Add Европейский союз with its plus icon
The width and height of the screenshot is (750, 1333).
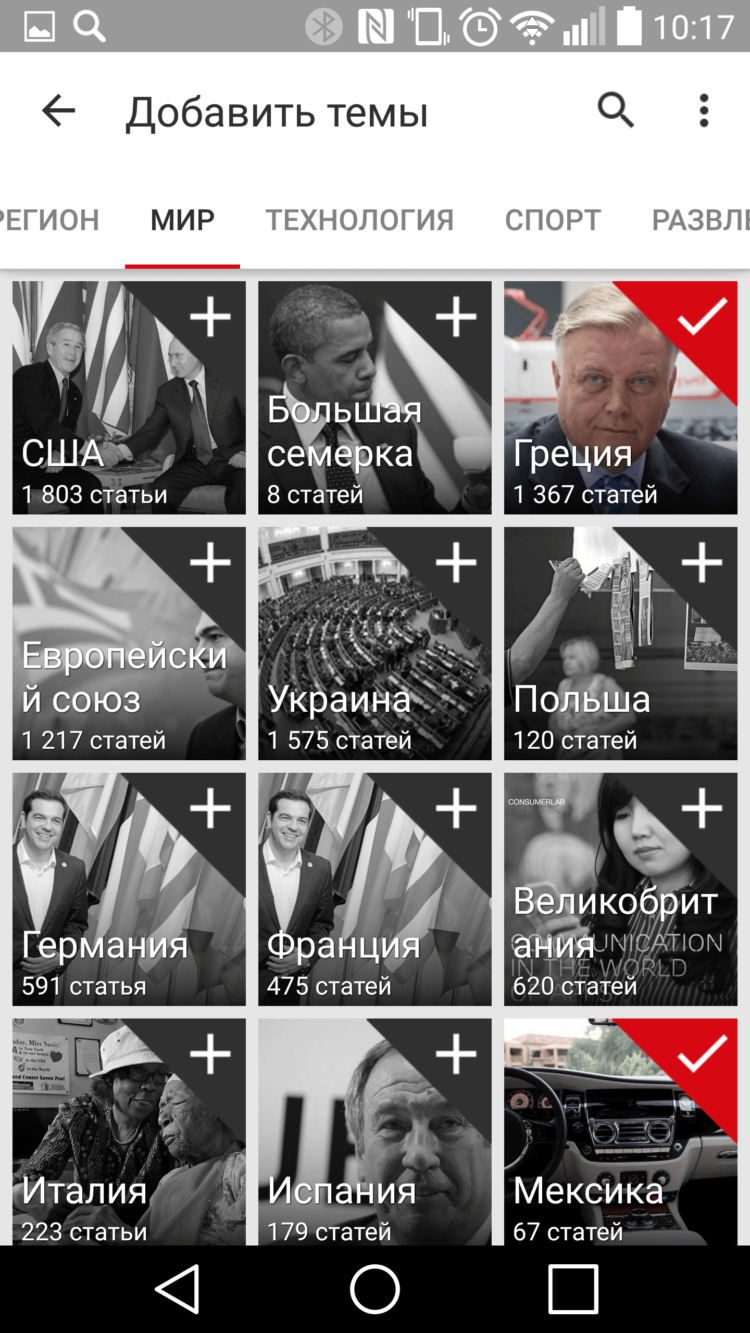click(210, 562)
